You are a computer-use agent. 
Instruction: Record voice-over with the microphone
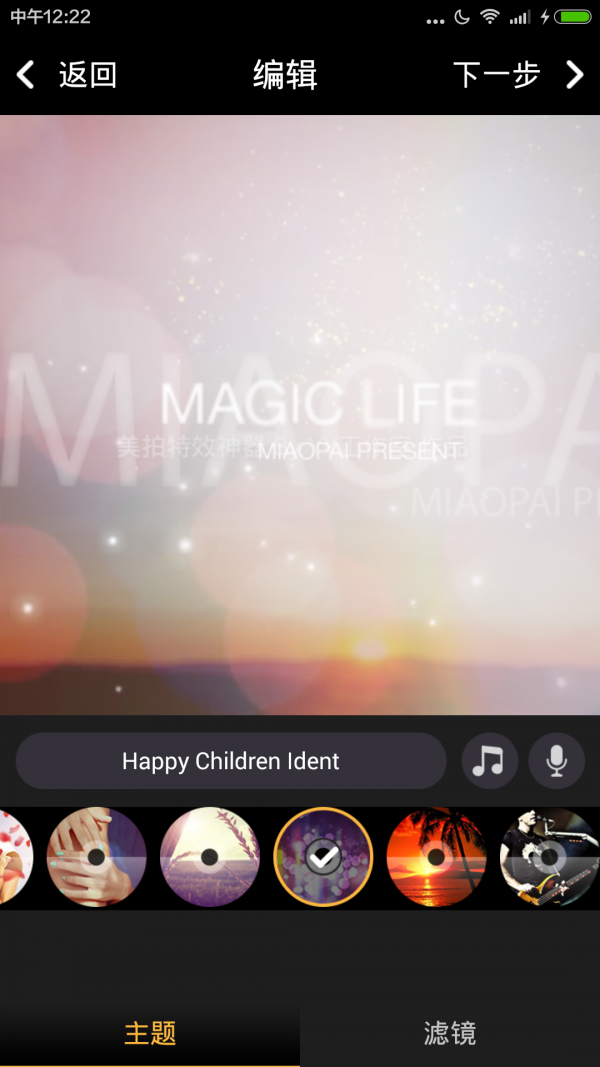[x=557, y=761]
